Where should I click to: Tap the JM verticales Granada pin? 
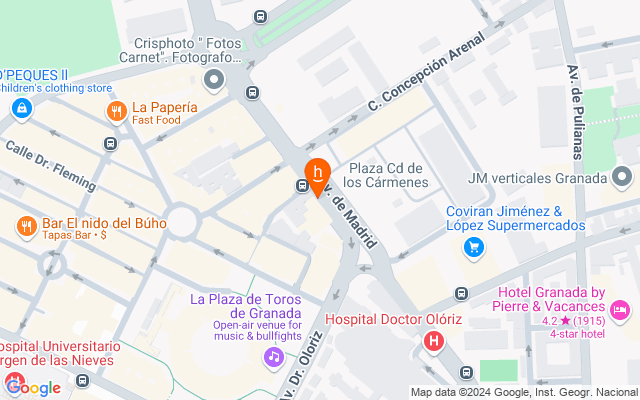tap(622, 178)
